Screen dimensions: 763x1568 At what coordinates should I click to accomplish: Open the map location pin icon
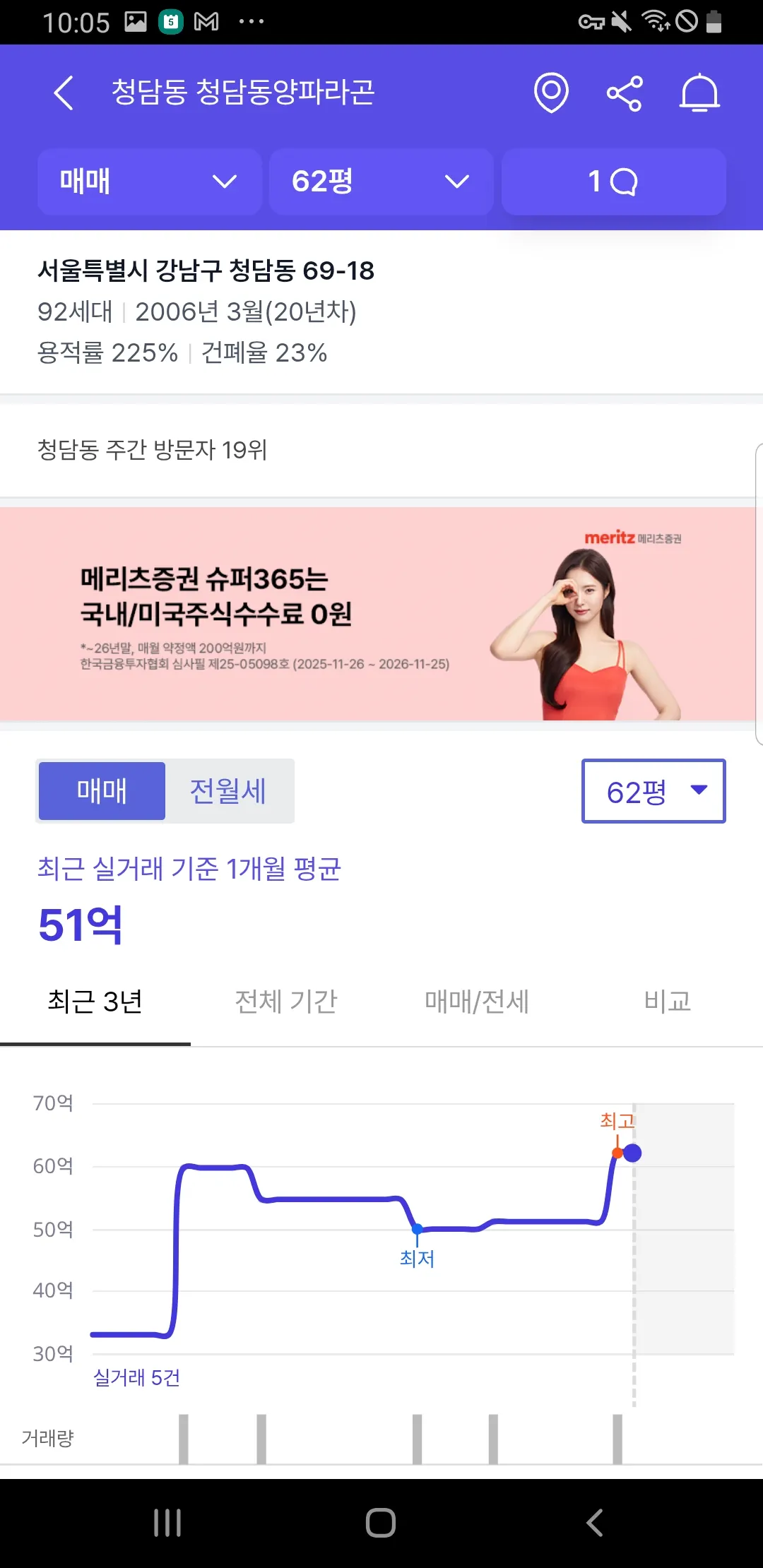coord(551,93)
